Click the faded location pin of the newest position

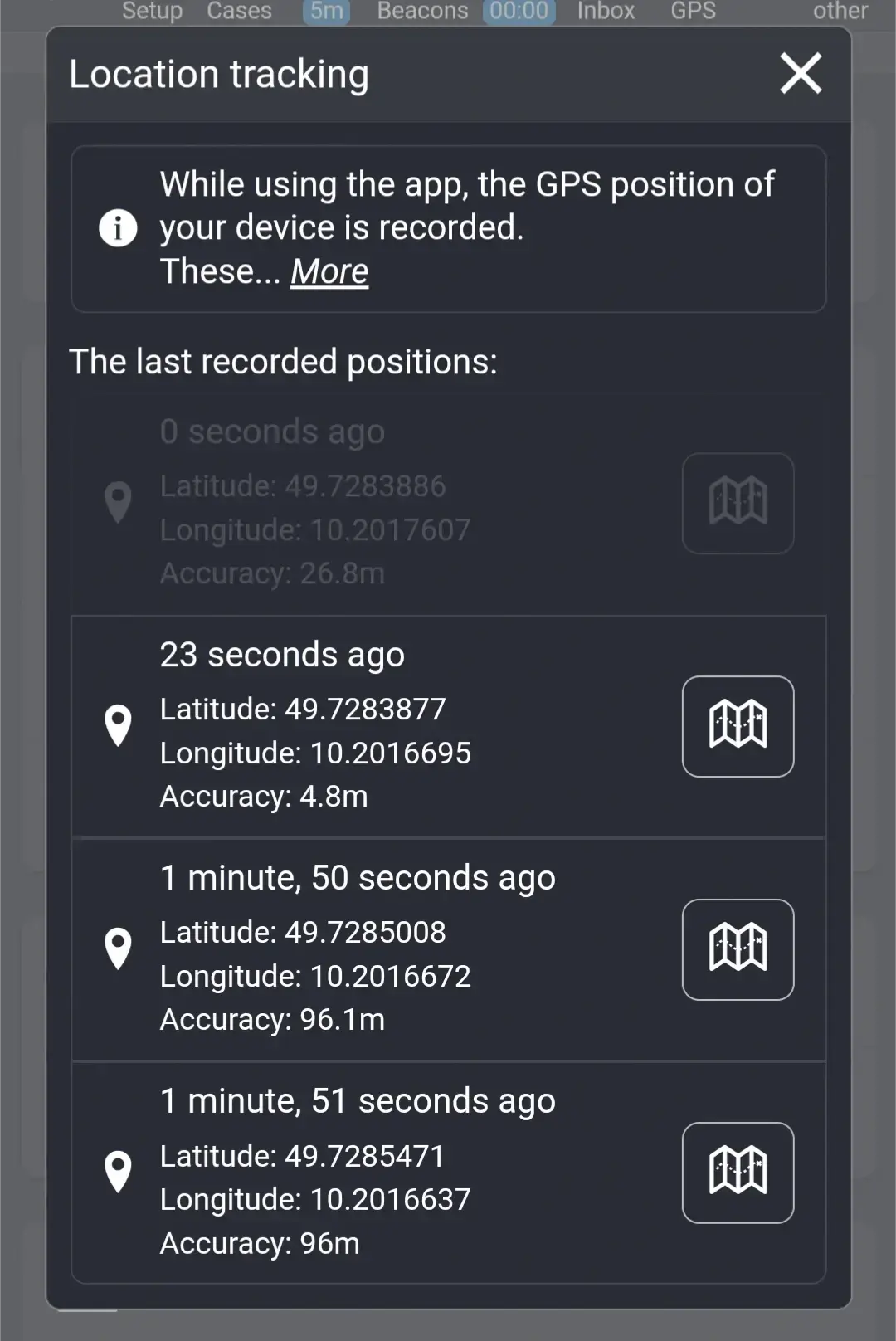117,503
